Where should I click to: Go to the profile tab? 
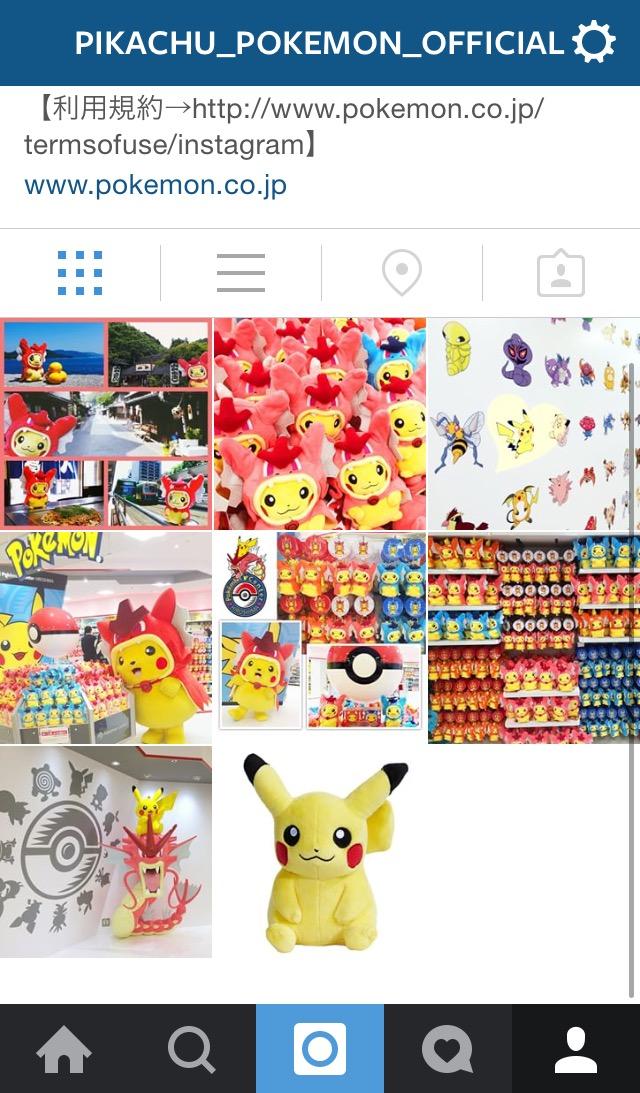click(576, 1049)
